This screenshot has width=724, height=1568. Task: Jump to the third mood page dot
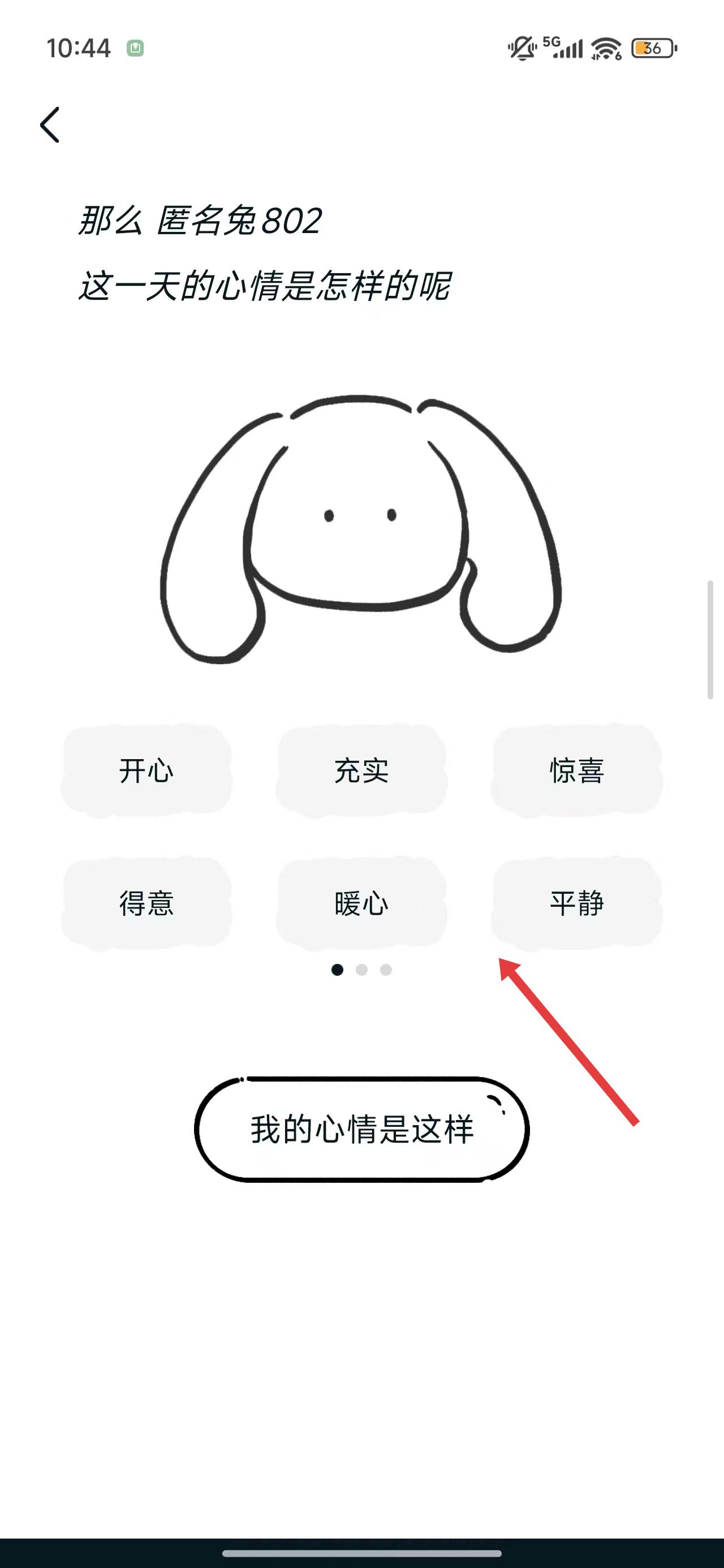(386, 970)
